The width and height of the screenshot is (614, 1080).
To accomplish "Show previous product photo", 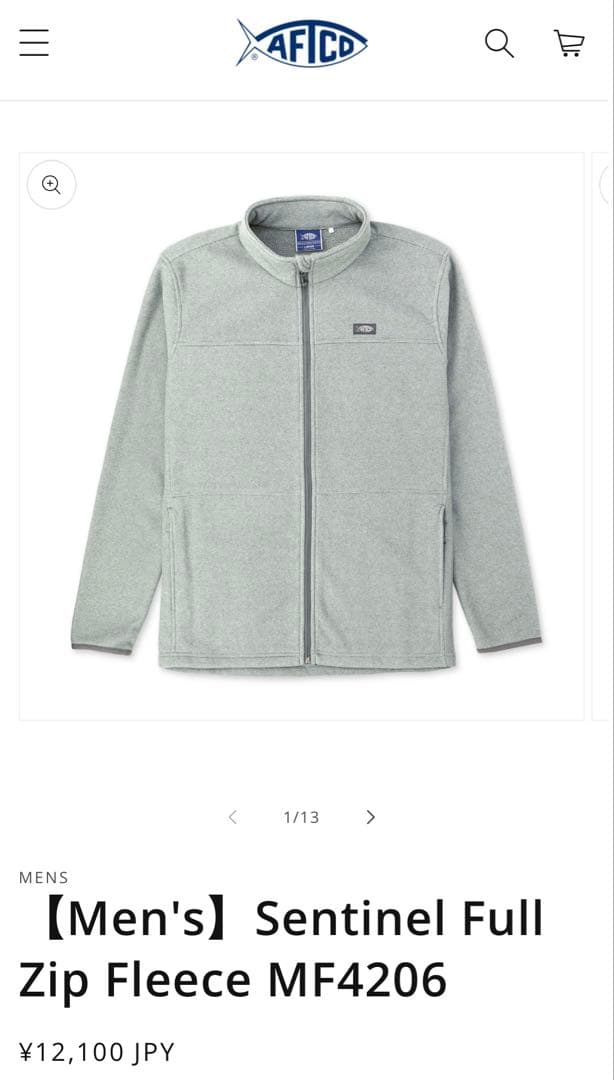I will (x=233, y=817).
